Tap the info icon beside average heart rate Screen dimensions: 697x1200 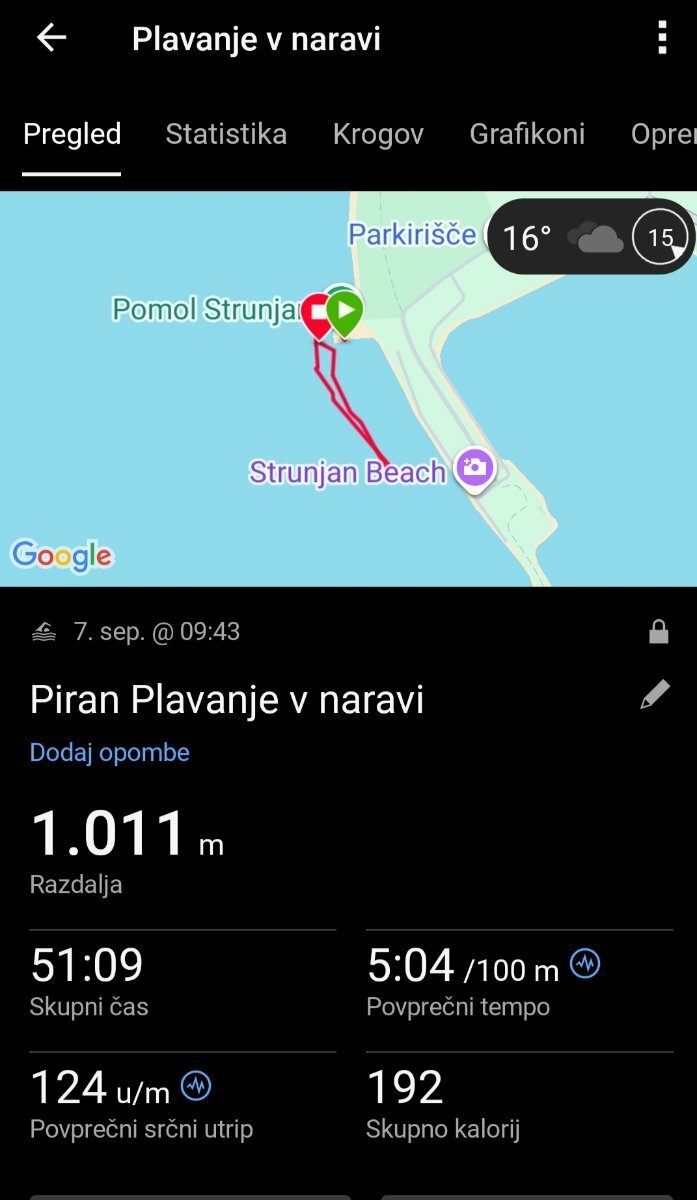coord(196,1086)
